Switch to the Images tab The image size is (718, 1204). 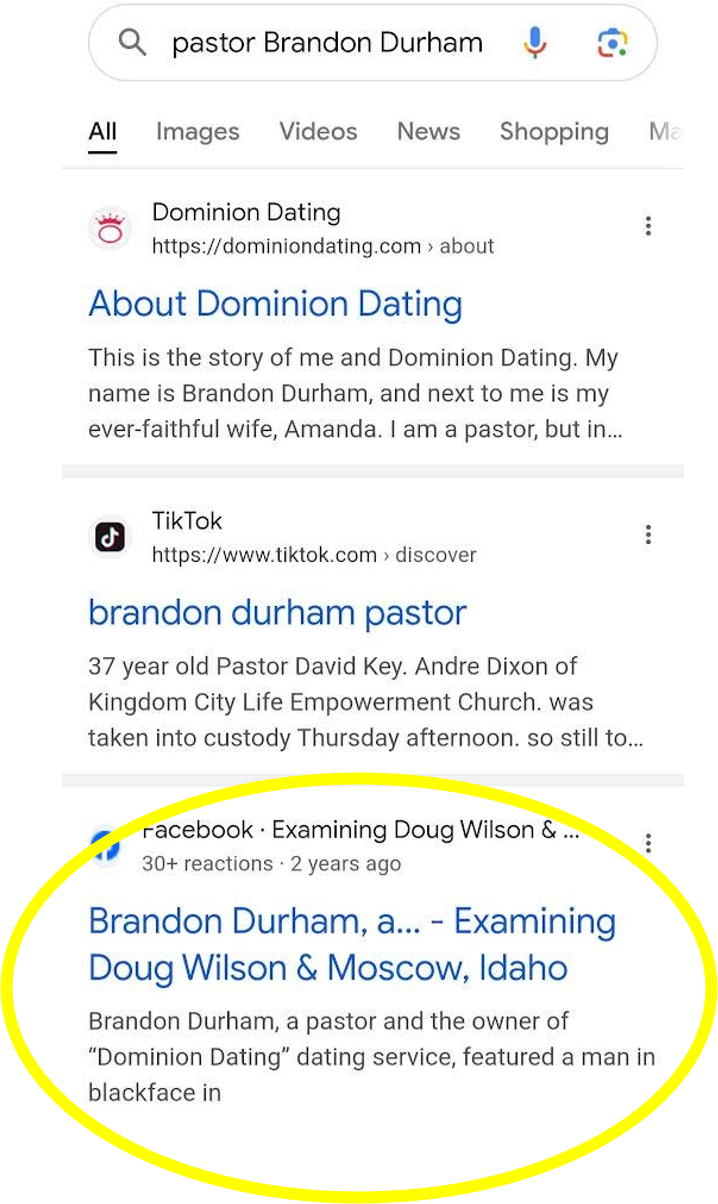(x=197, y=132)
